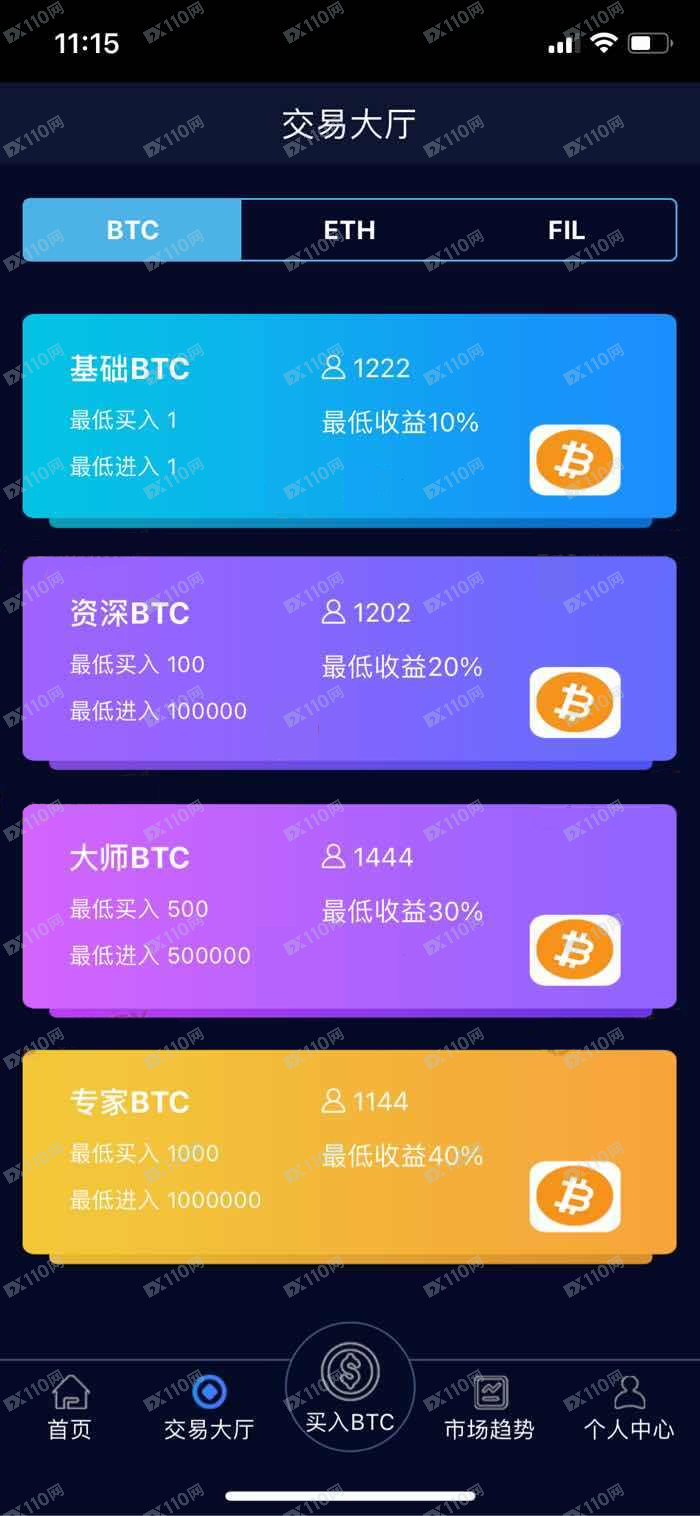Open the 基础BTC card
The image size is (700, 1516).
(x=349, y=416)
